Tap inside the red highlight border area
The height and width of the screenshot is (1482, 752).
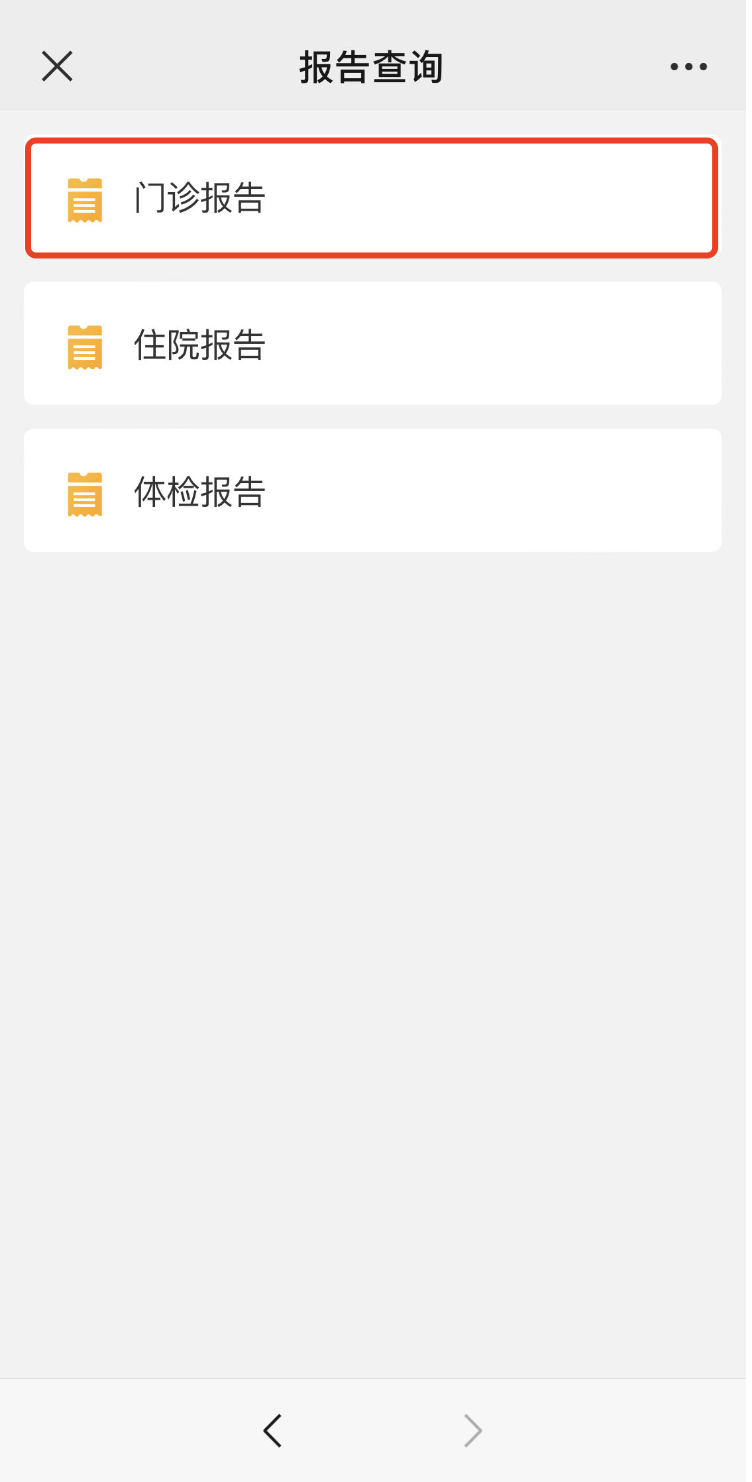pyautogui.click(x=372, y=197)
